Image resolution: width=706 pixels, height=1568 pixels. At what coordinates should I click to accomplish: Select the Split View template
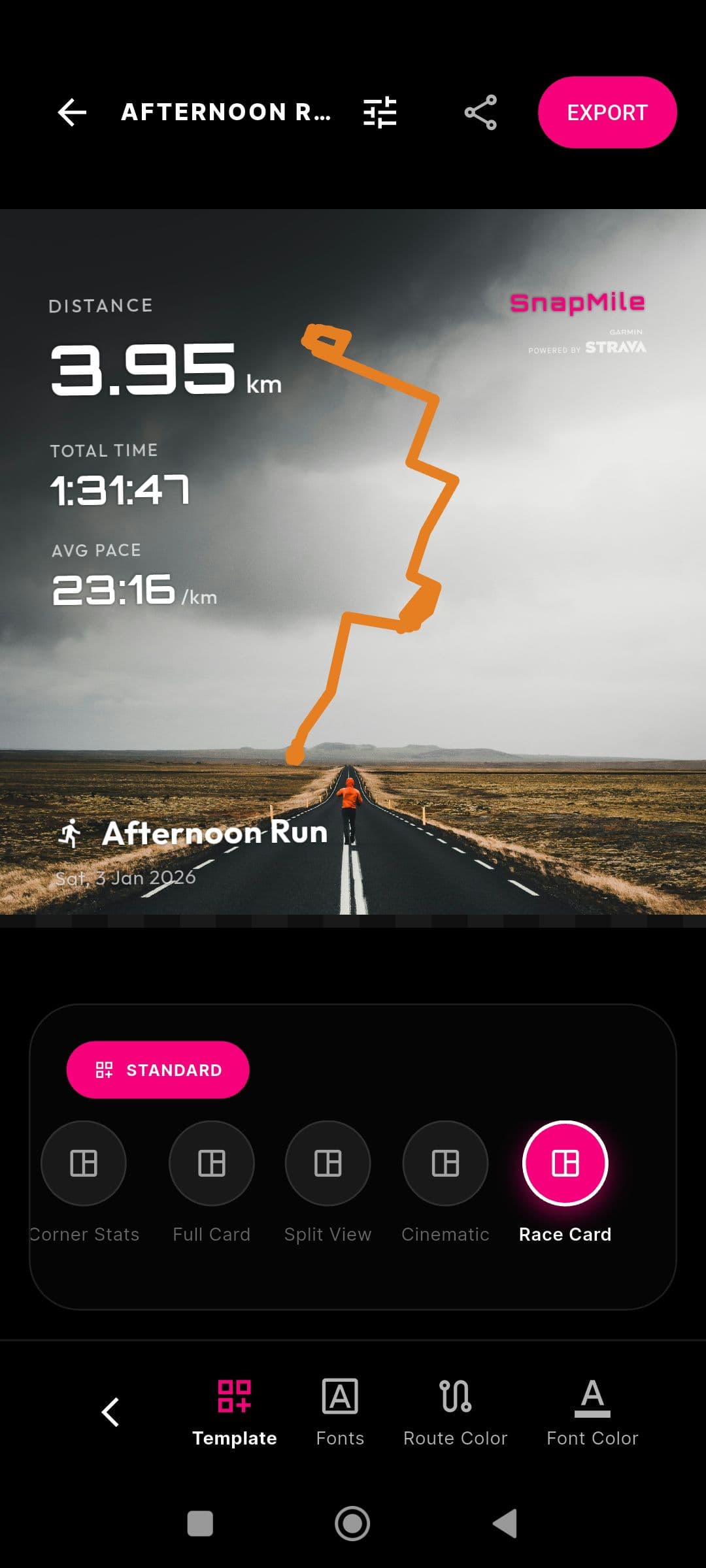pyautogui.click(x=328, y=1163)
